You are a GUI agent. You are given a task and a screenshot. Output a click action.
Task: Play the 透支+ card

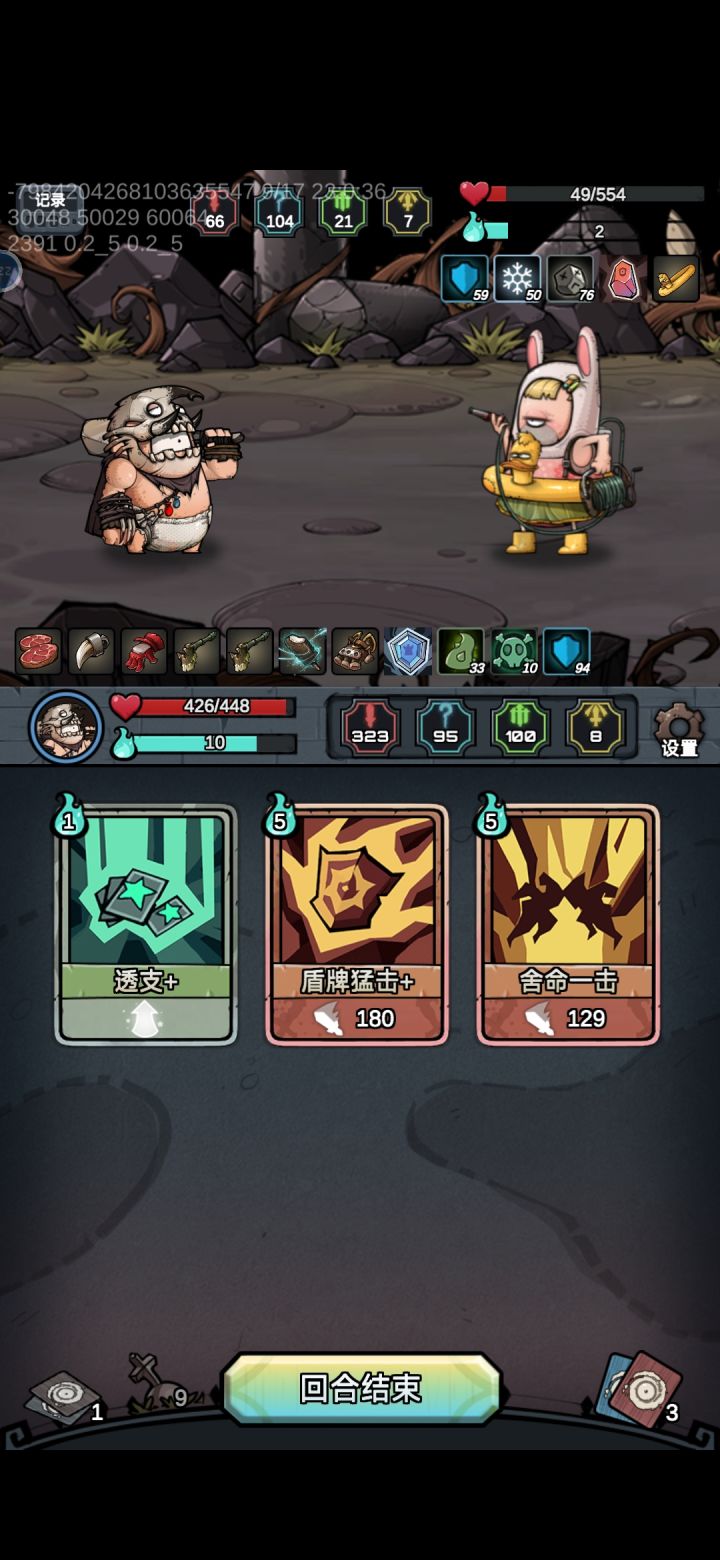pos(143,925)
